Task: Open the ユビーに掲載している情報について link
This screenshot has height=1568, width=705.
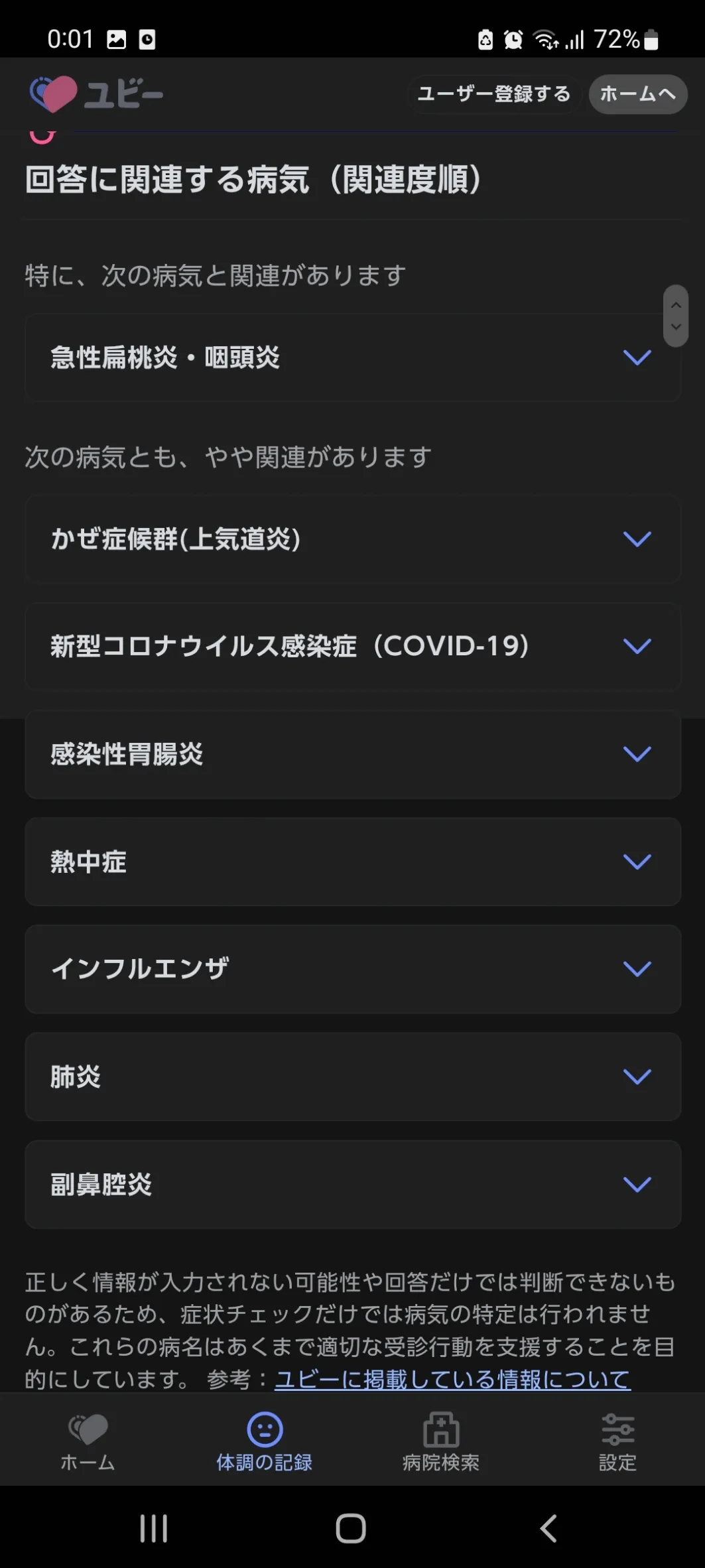Action: click(x=452, y=1379)
